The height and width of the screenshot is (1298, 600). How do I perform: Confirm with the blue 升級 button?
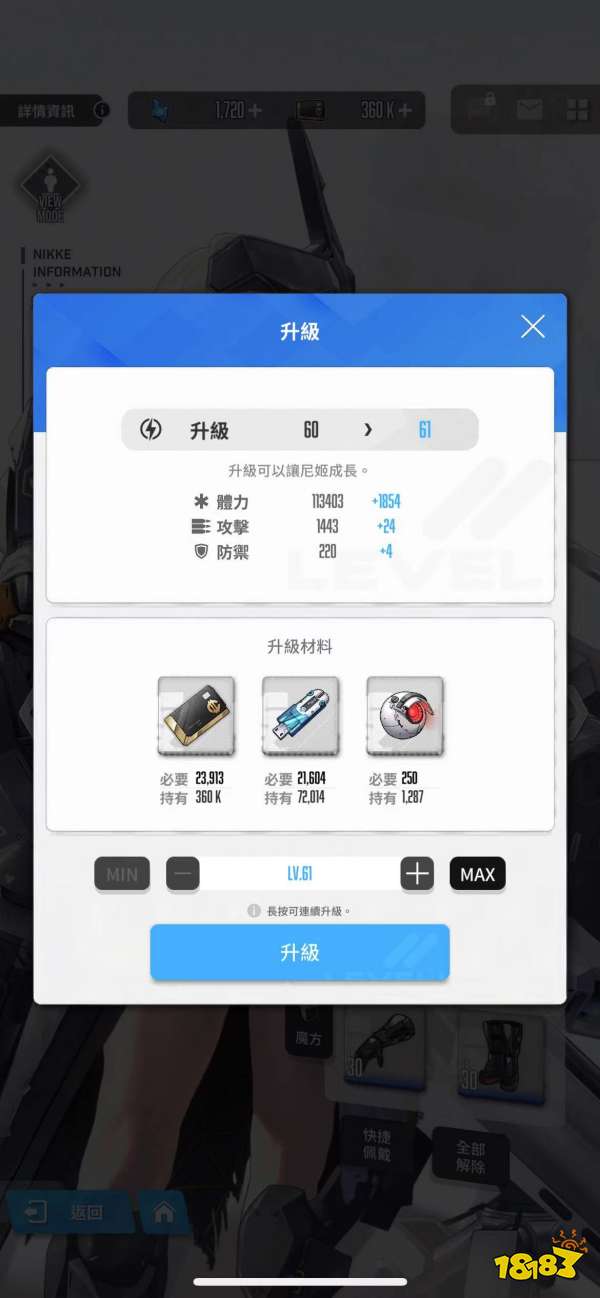[299, 952]
